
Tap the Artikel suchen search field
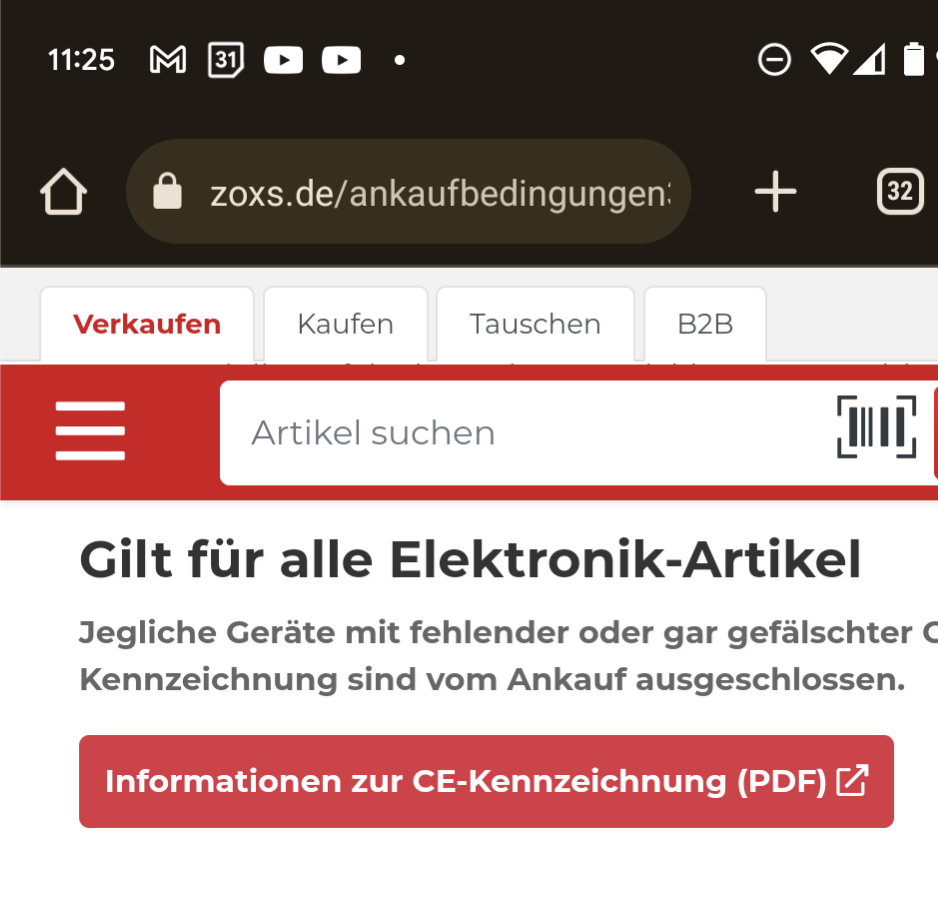coord(520,433)
